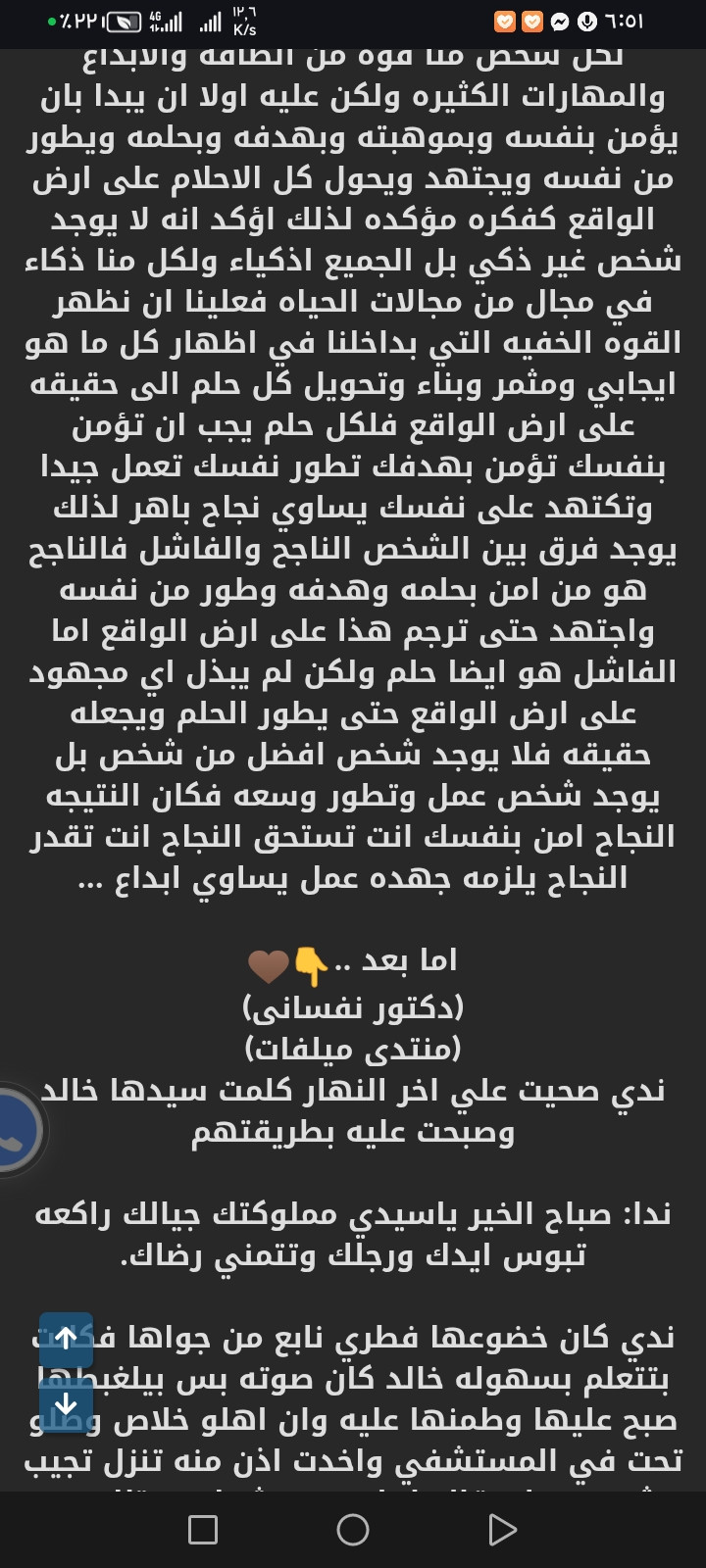706x1568 pixels.
Task: Tap the scroll-to-top arrow button
Action: [x=66, y=1339]
